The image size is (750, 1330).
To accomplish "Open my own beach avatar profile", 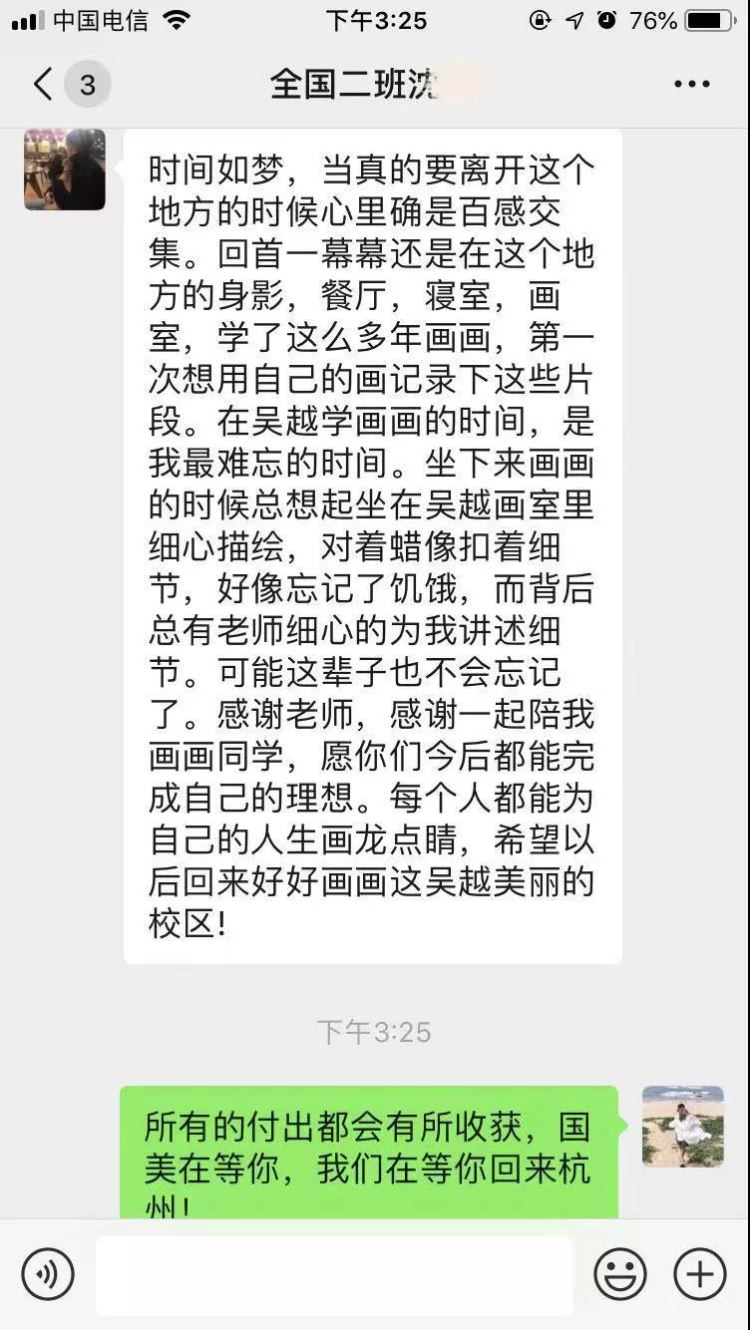I will coord(682,1127).
